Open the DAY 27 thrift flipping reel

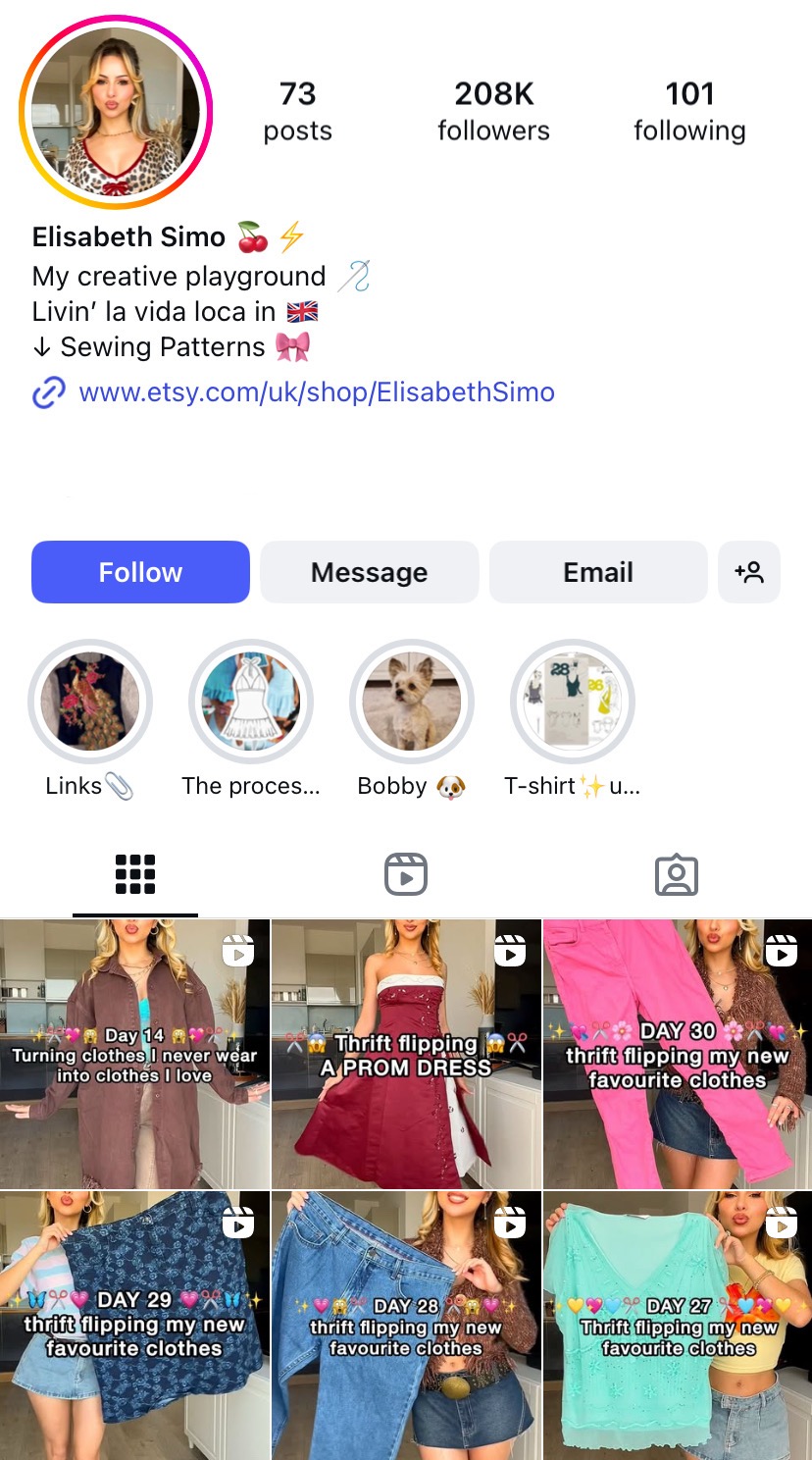point(677,1326)
